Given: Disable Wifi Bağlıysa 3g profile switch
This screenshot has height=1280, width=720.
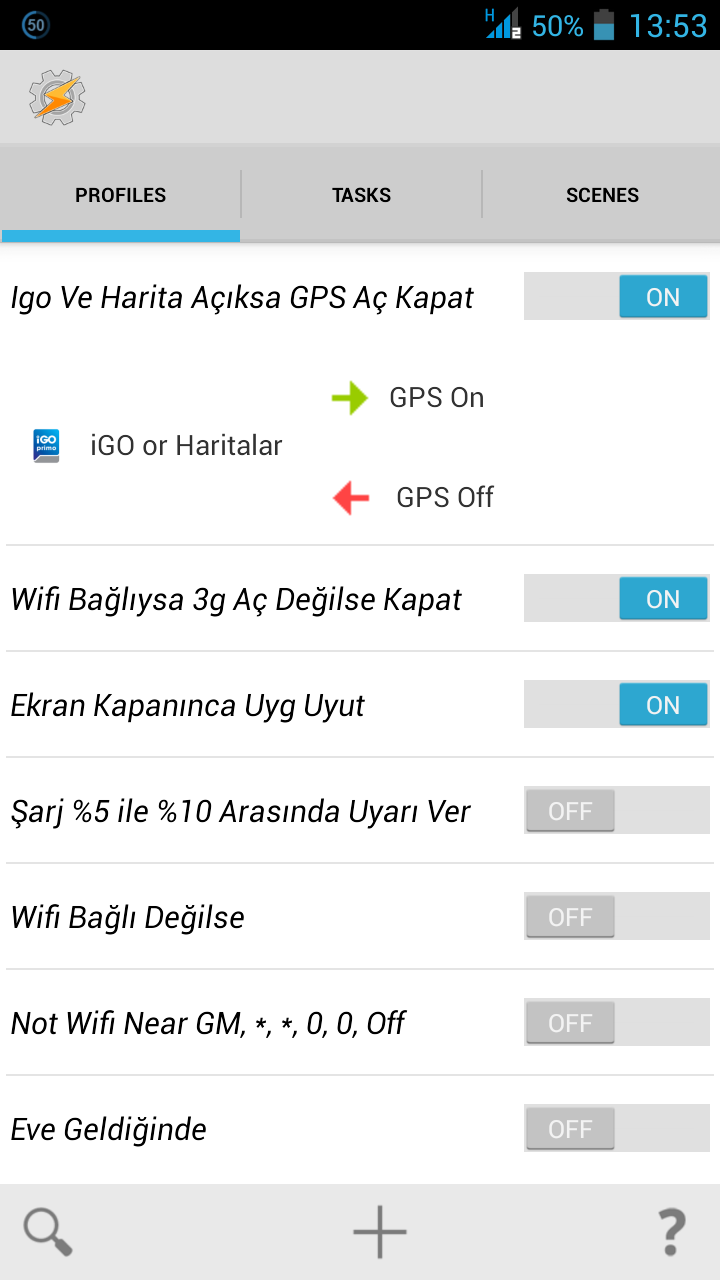Looking at the screenshot, I should (x=616, y=599).
